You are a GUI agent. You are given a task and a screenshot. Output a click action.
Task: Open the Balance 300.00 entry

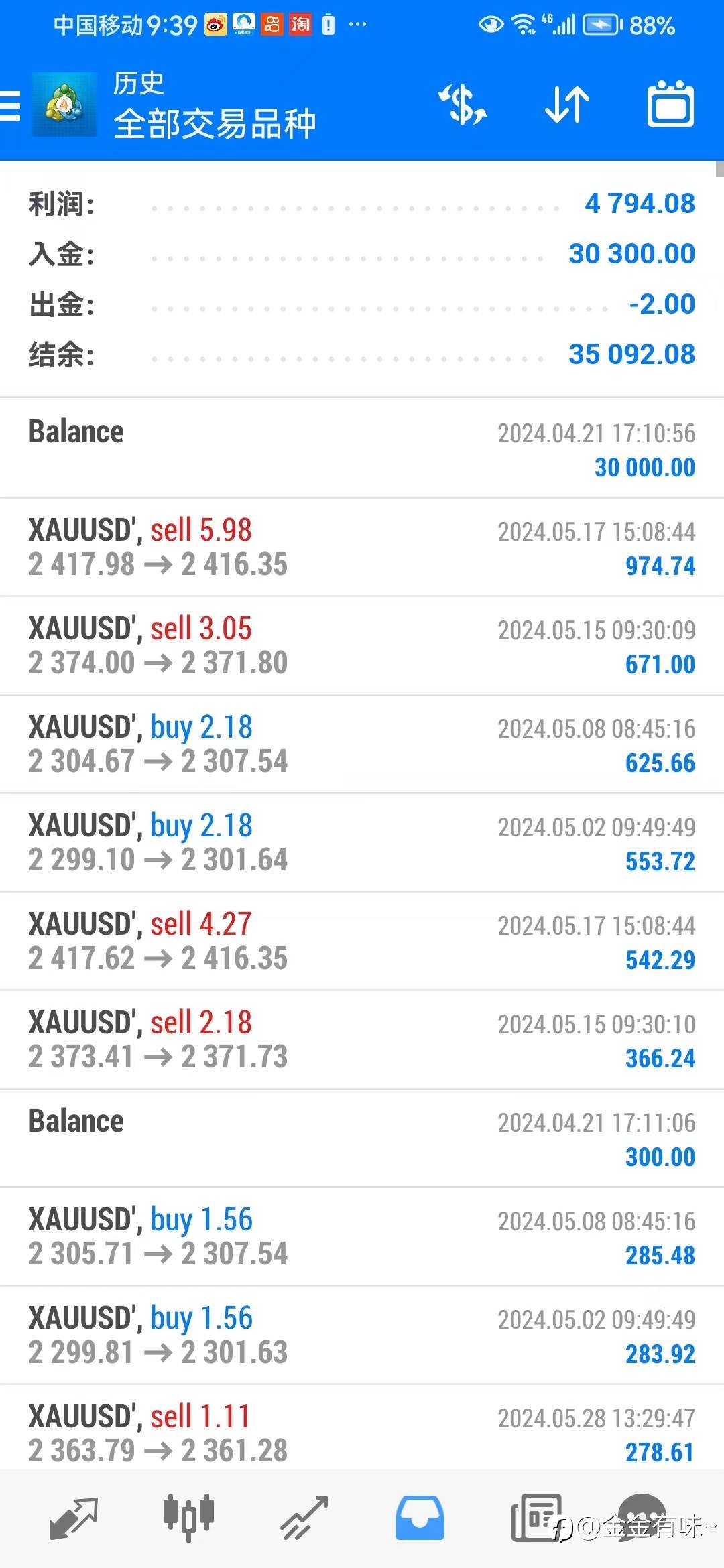[x=362, y=1138]
